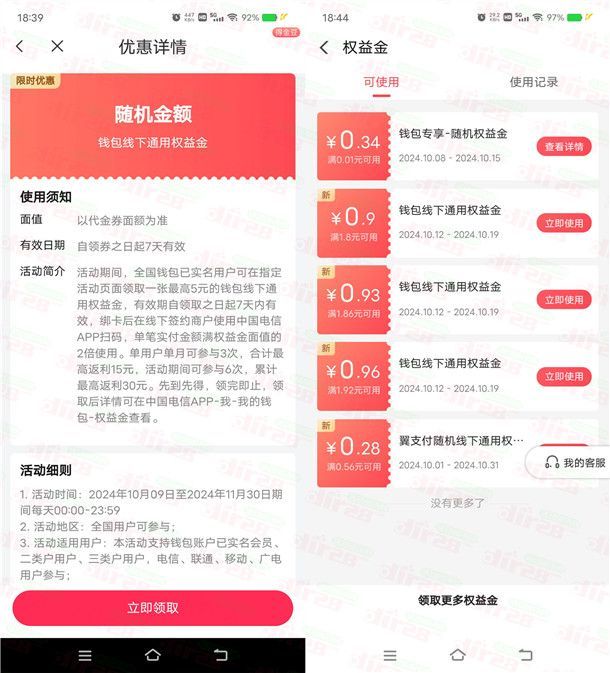Screen dimensions: 610x673
Task: Tap 立即使用 on the ¥0.9 coupon
Action: (x=563, y=223)
